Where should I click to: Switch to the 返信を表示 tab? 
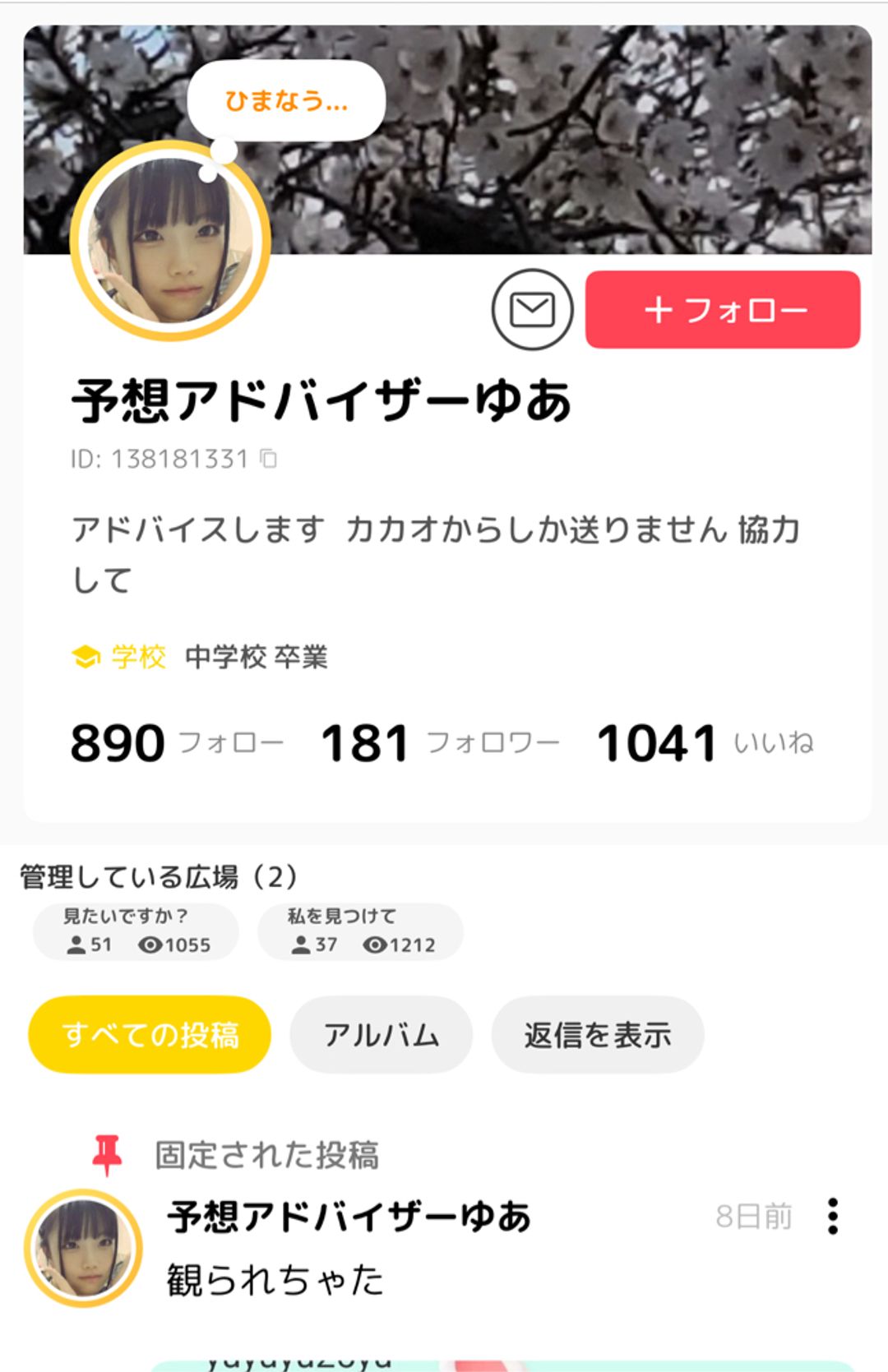597,1034
